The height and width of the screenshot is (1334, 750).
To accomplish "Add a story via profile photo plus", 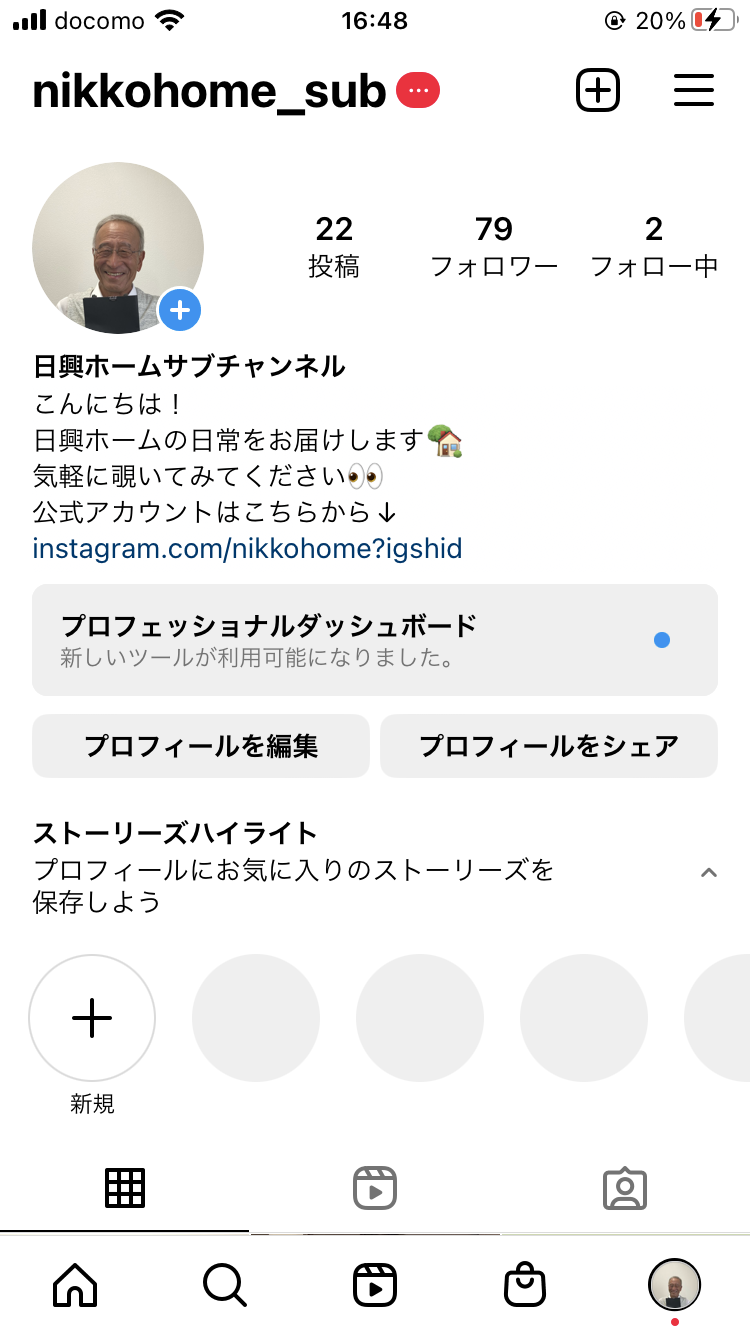I will click(180, 311).
